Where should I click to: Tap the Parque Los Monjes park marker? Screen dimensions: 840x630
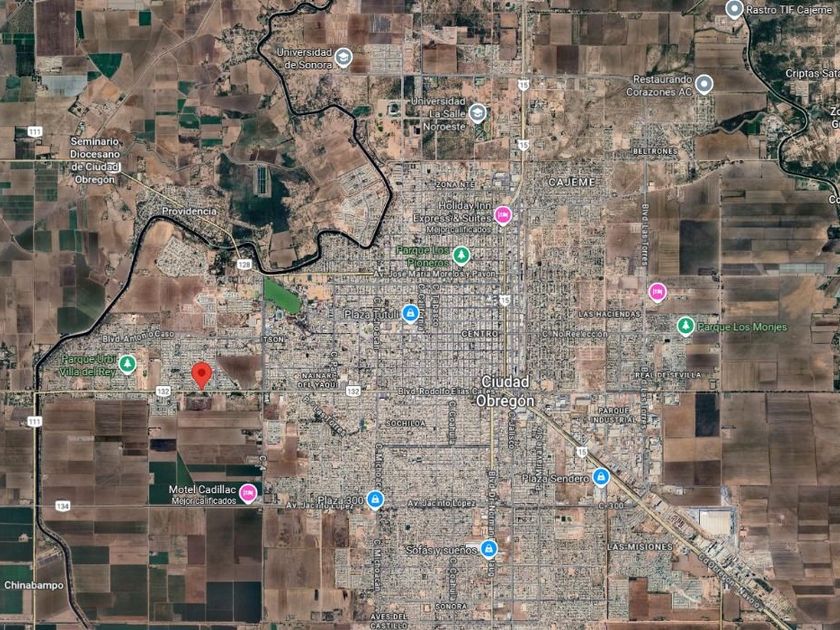coord(686,326)
